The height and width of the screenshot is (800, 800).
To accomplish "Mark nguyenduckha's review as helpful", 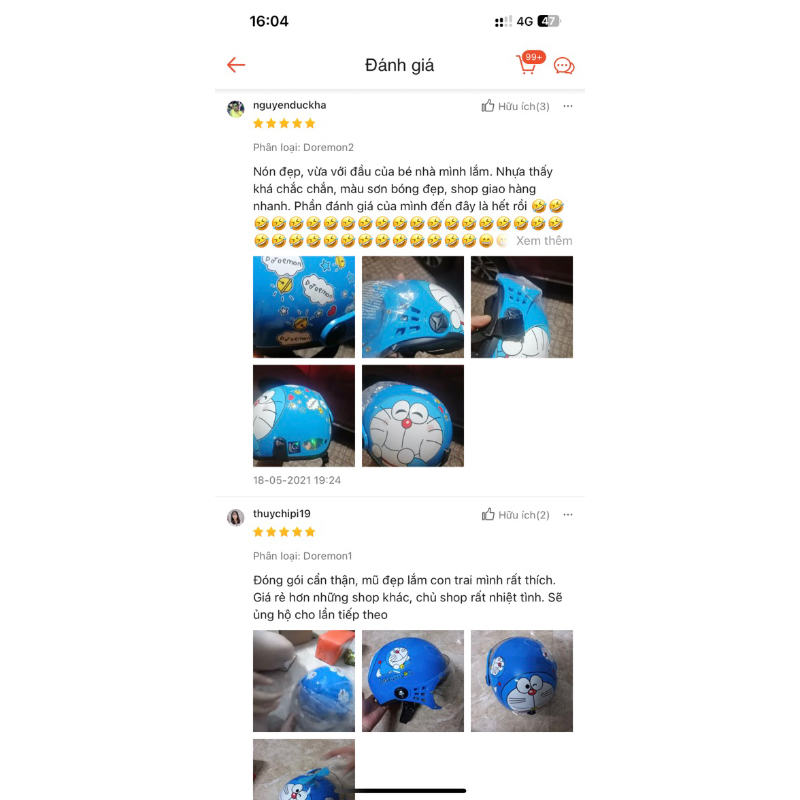I will tap(515, 106).
